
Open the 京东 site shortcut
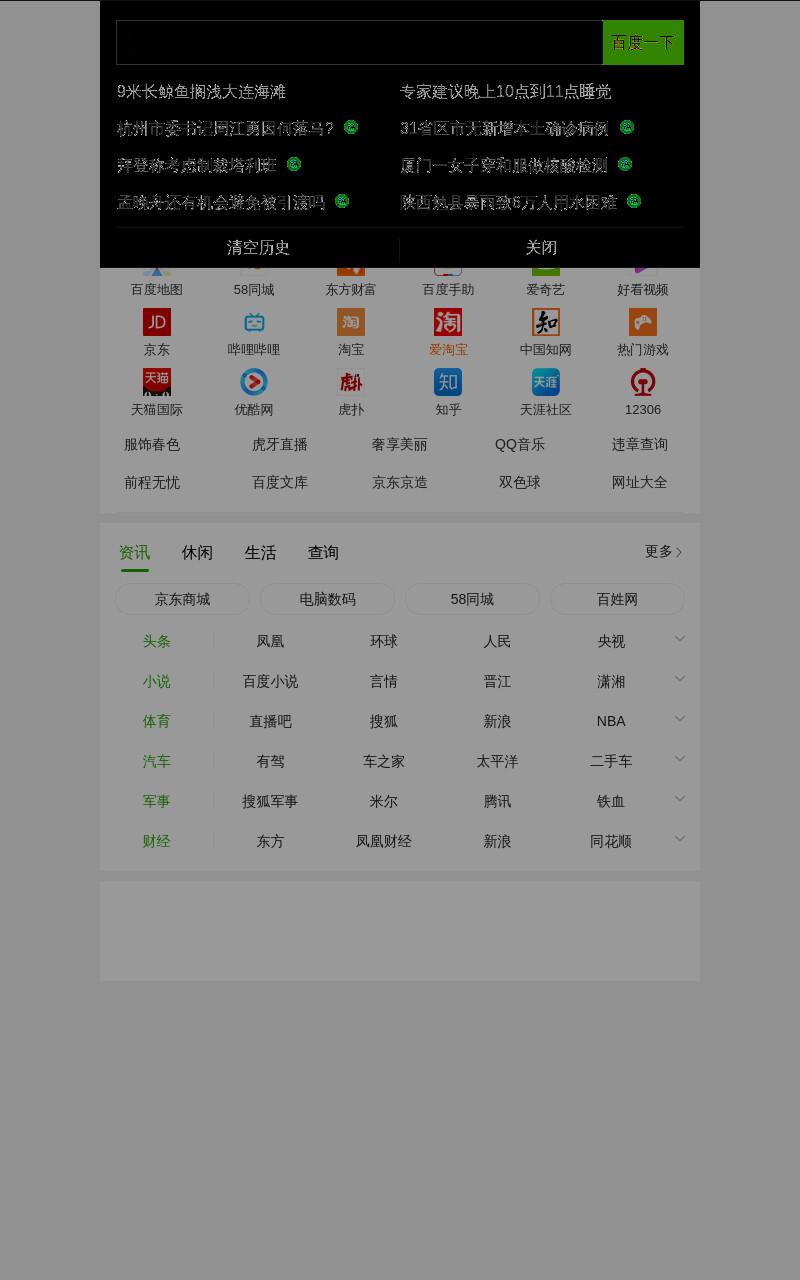point(157,333)
